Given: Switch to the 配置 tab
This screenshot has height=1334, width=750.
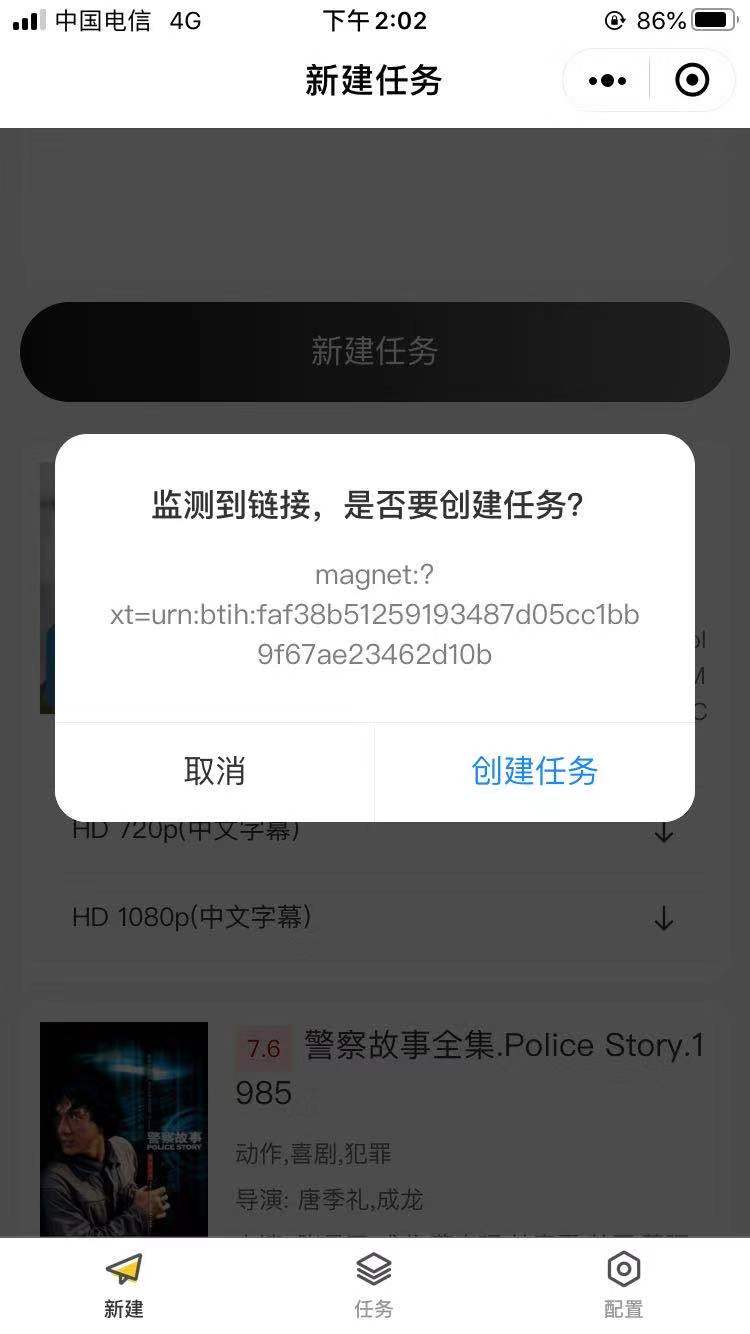Looking at the screenshot, I should tap(623, 1286).
